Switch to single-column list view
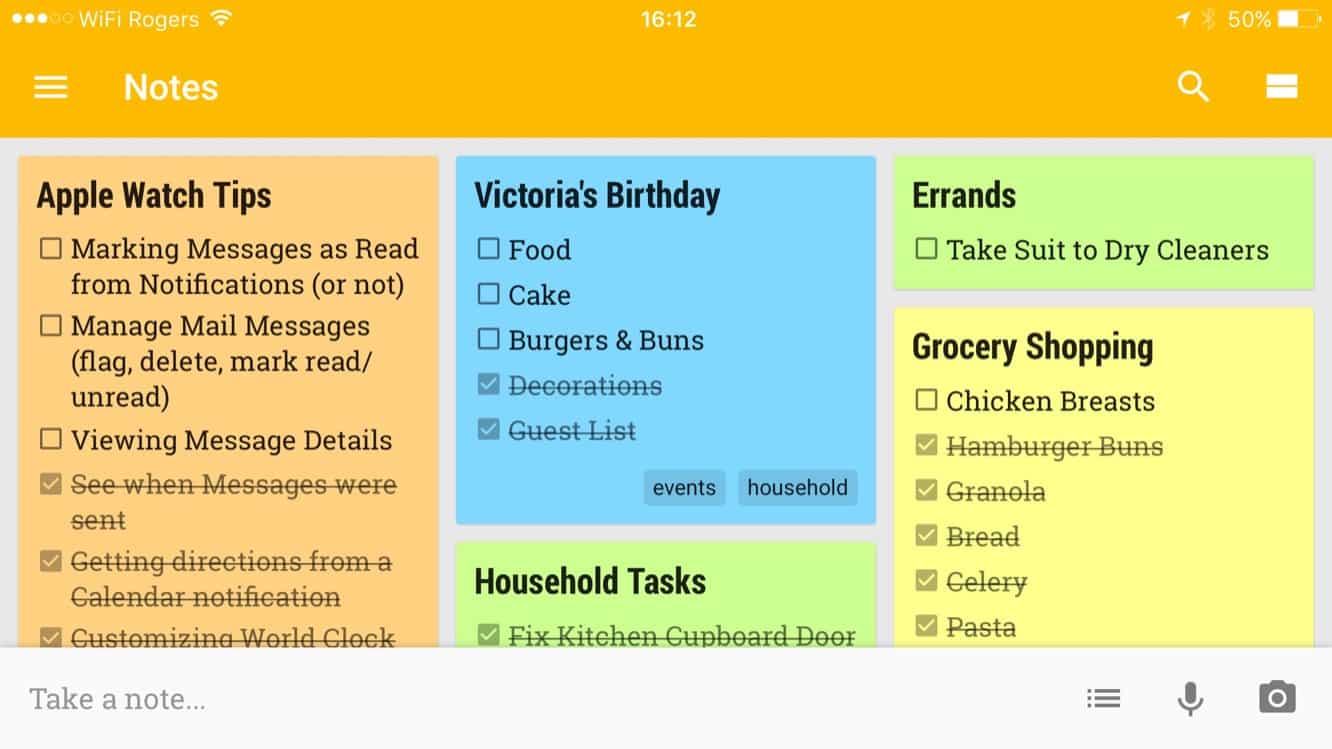Viewport: 1332px width, 749px height. [x=1281, y=88]
